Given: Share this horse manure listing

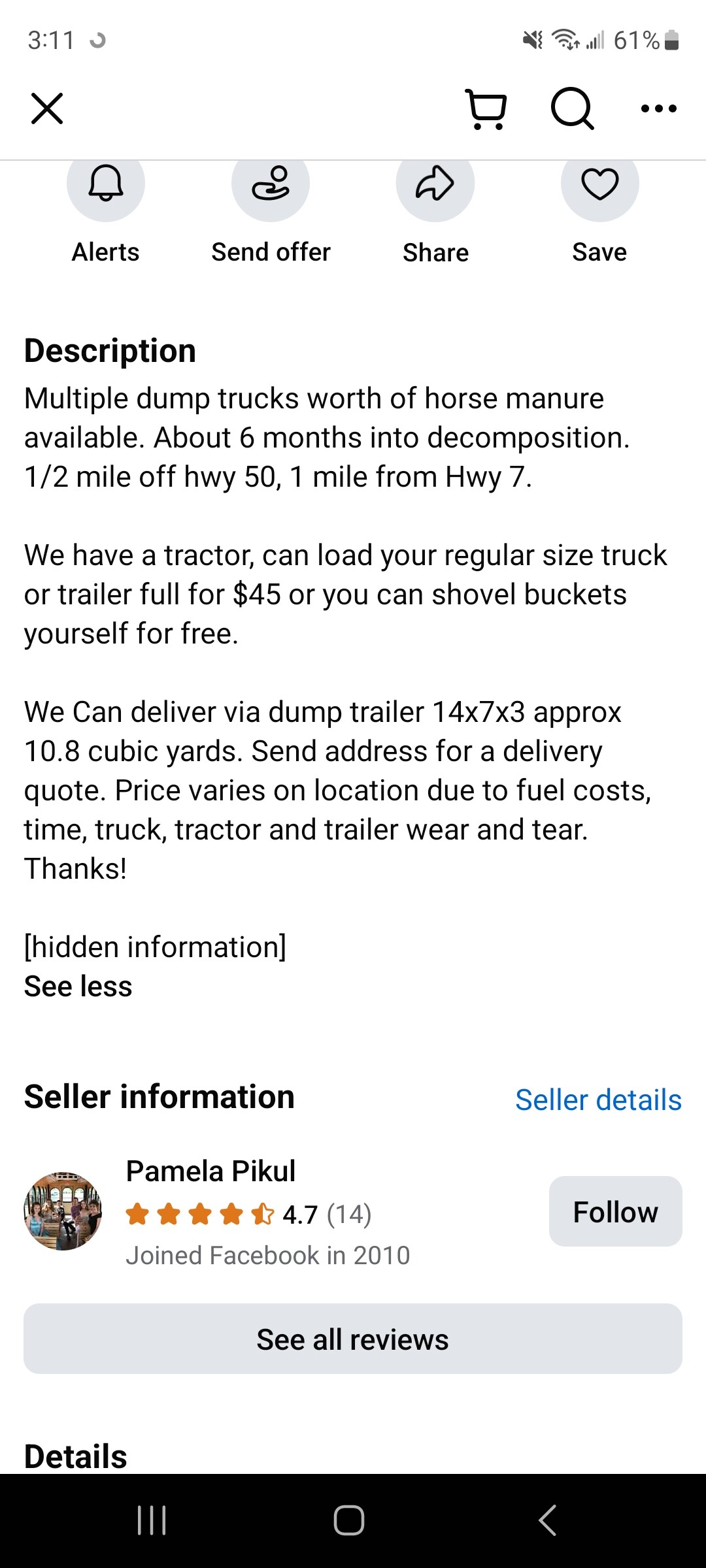Looking at the screenshot, I should (435, 186).
